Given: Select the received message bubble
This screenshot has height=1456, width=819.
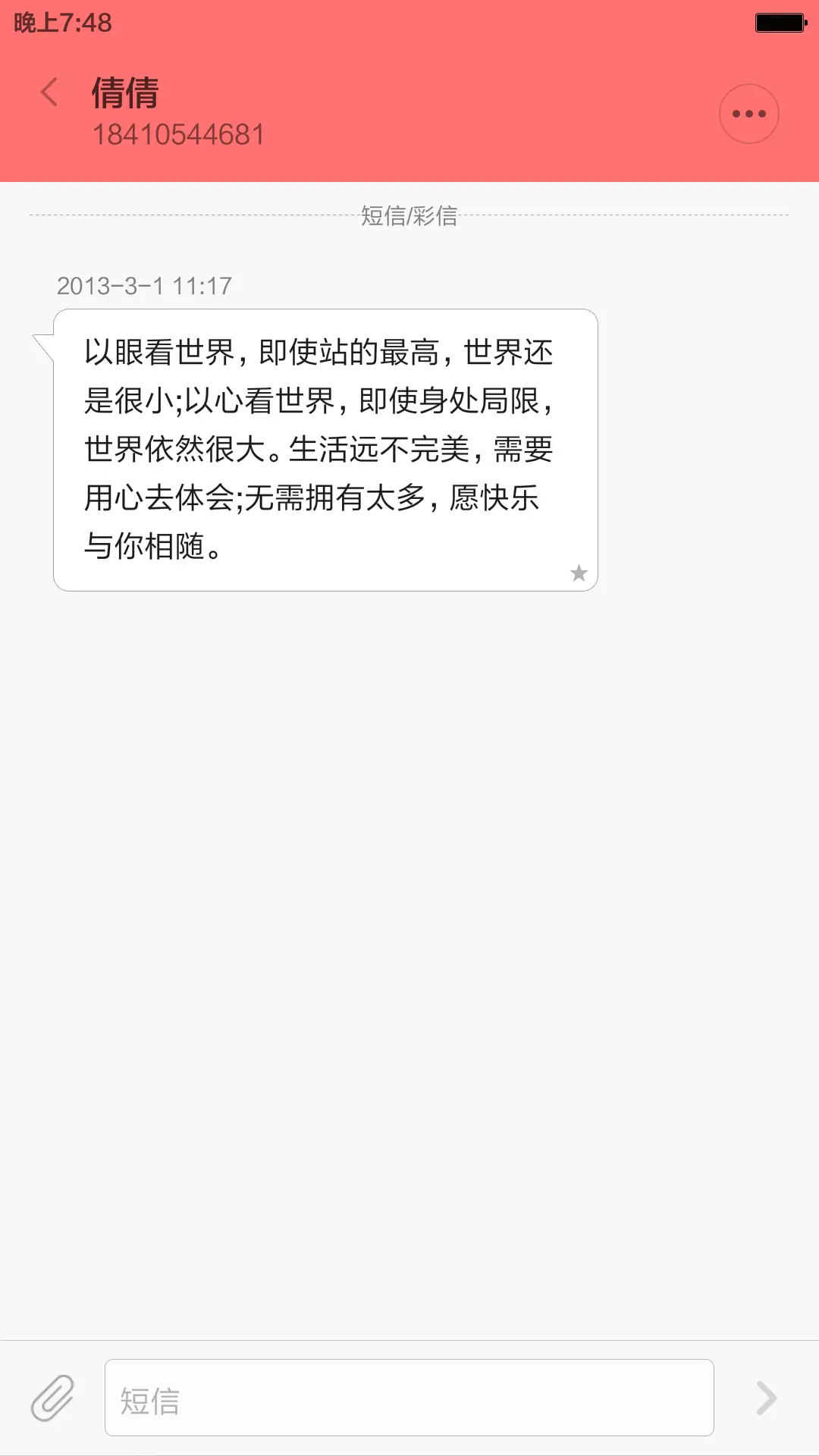Looking at the screenshot, I should click(325, 447).
